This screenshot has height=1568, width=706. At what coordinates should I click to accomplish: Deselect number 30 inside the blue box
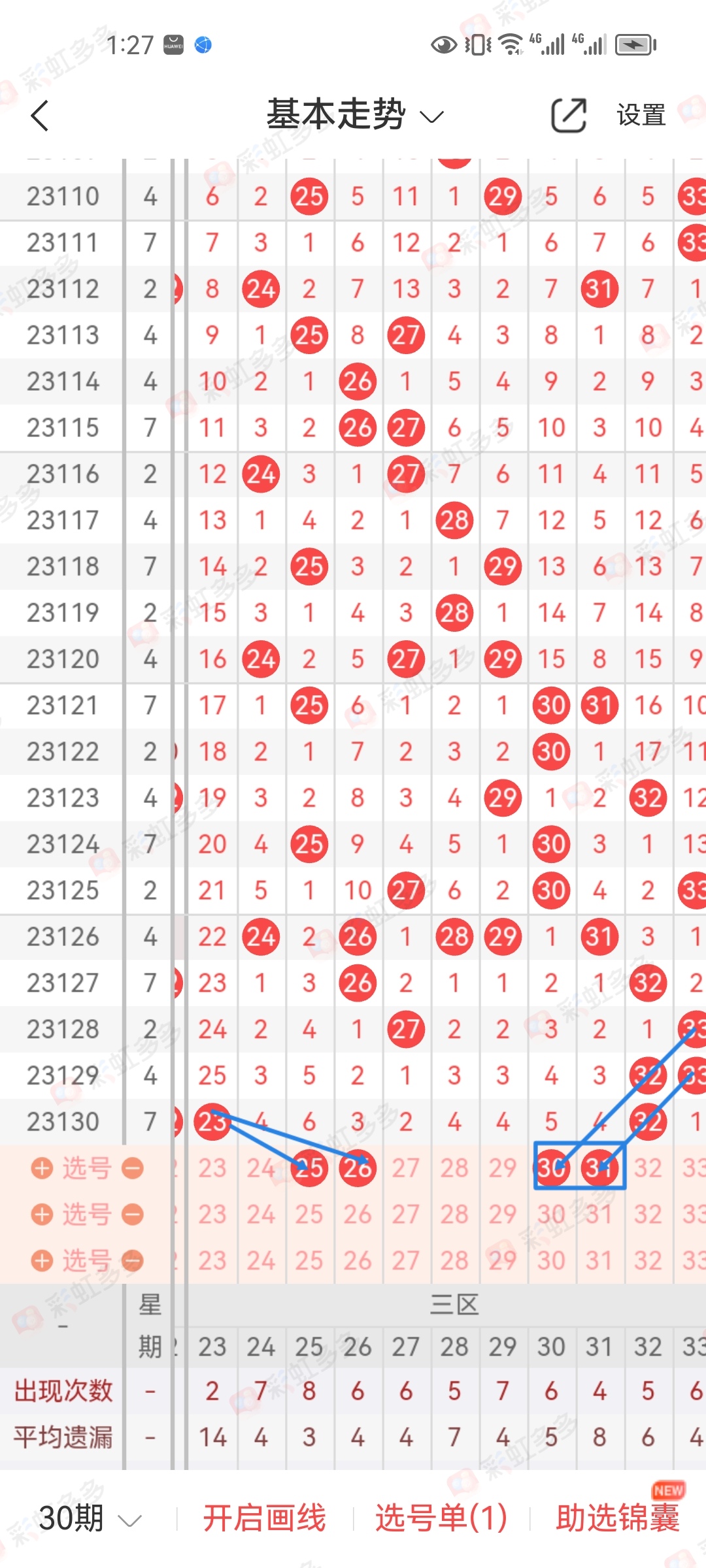click(551, 1168)
